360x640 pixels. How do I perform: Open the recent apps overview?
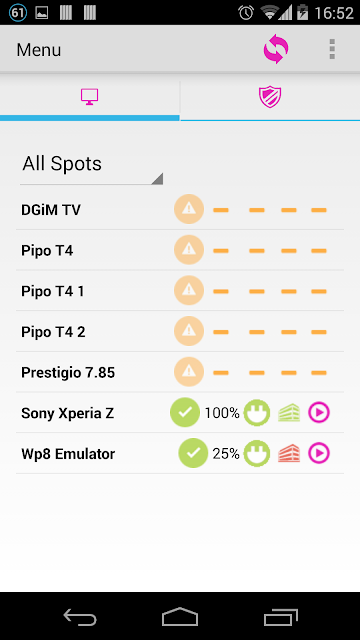tap(280, 616)
